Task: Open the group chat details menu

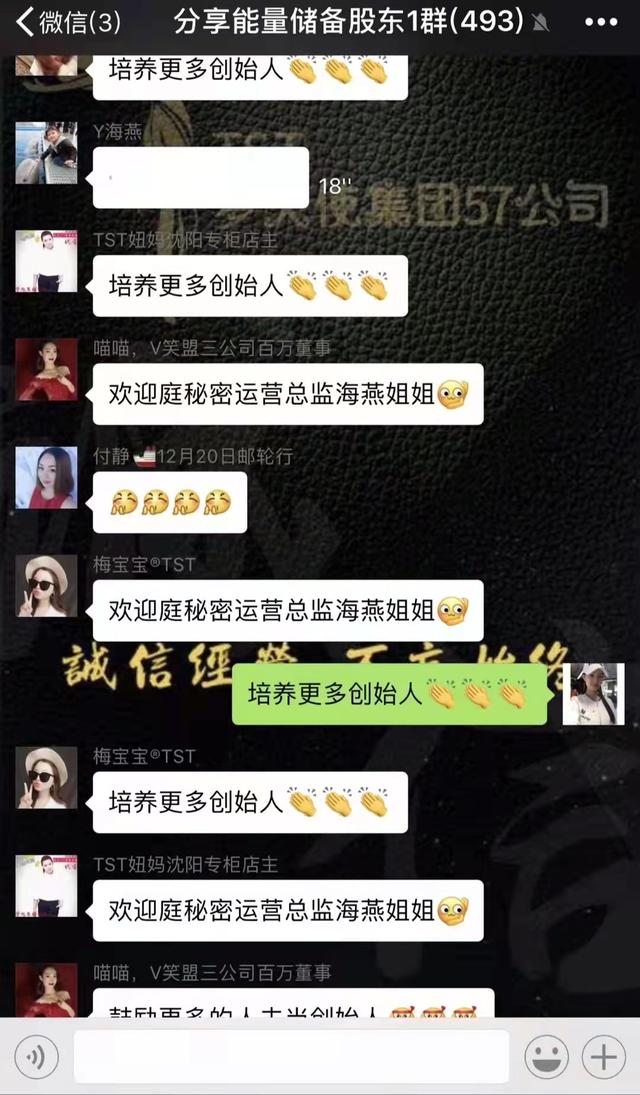Action: [600, 22]
